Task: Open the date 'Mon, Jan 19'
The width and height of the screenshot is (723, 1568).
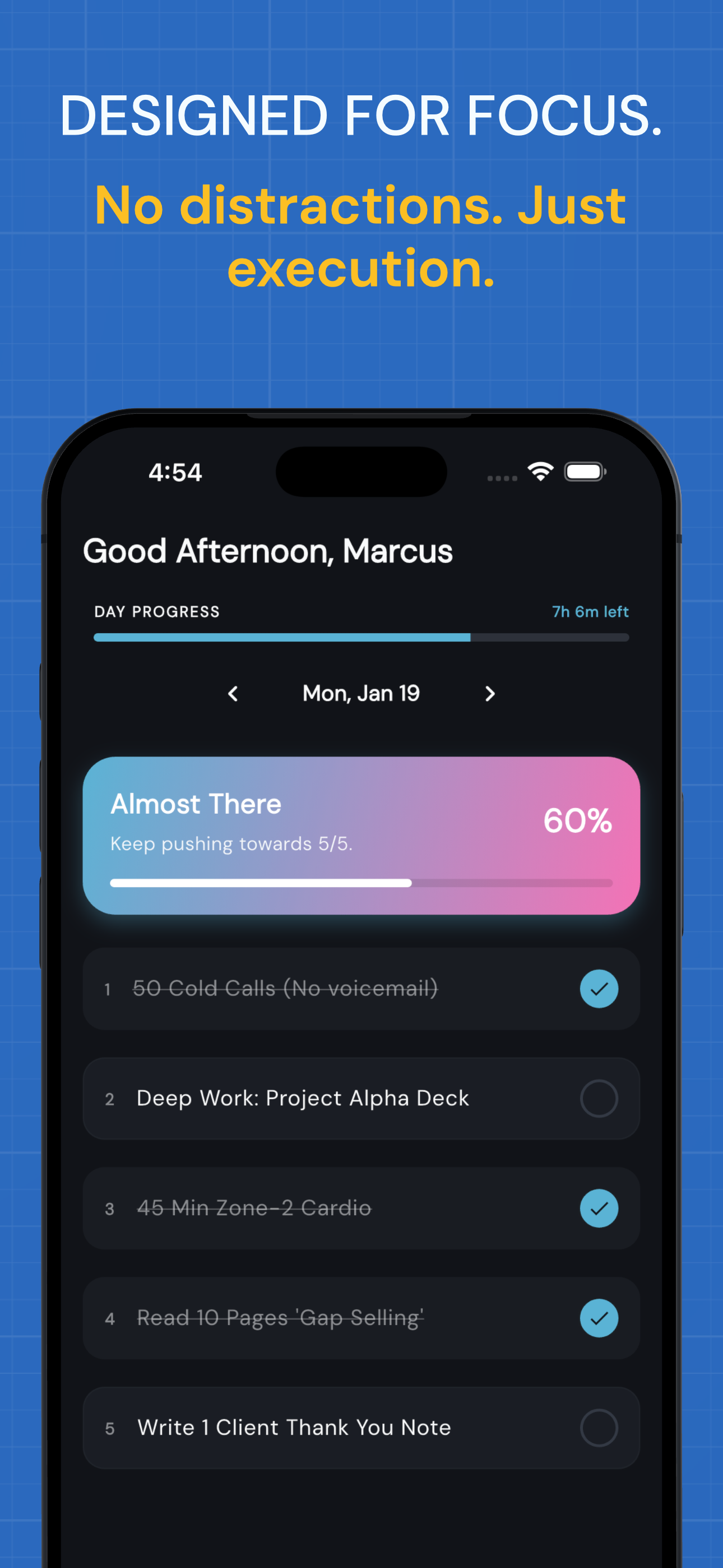Action: pyautogui.click(x=361, y=693)
